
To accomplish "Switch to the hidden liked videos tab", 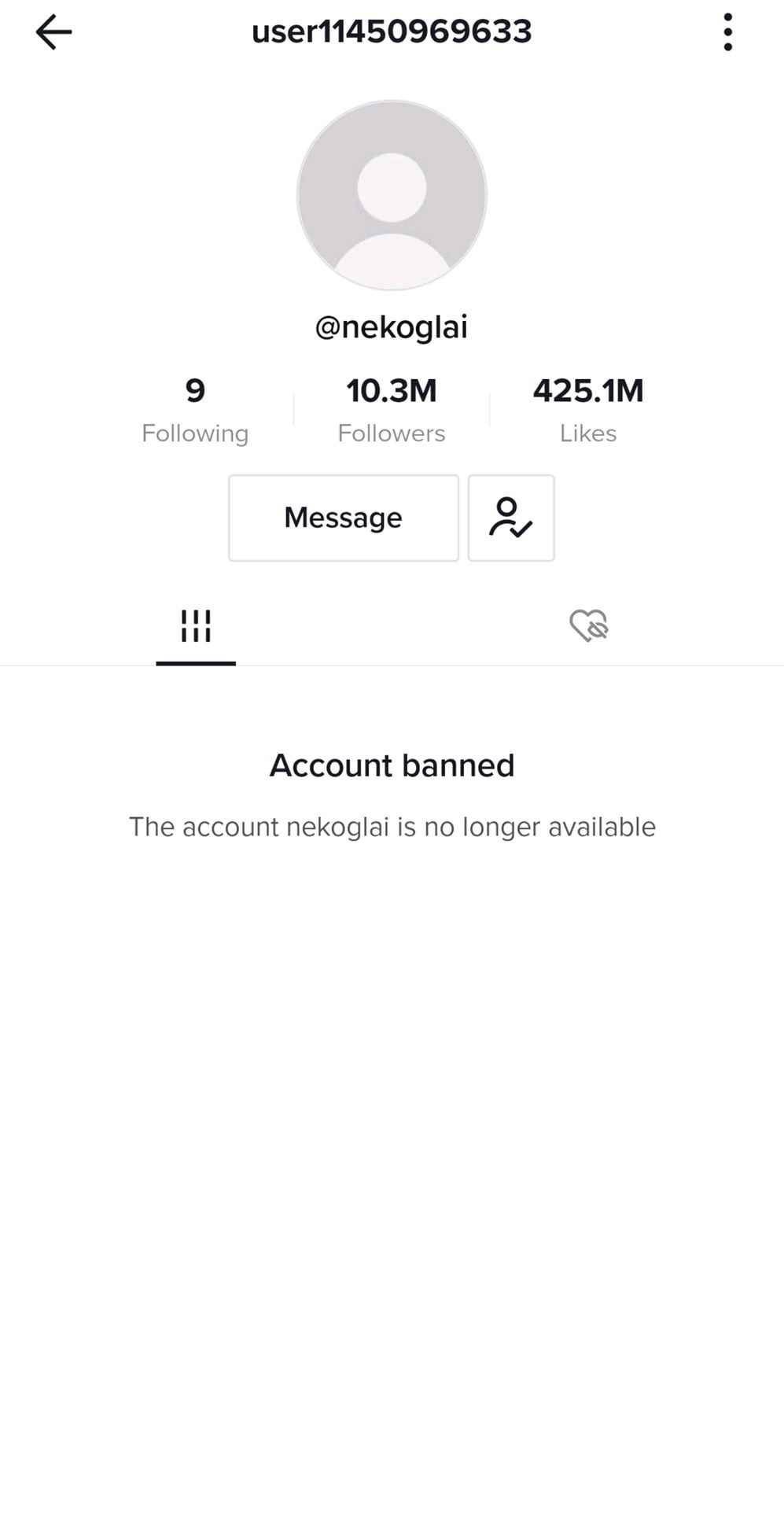I will coord(589,626).
